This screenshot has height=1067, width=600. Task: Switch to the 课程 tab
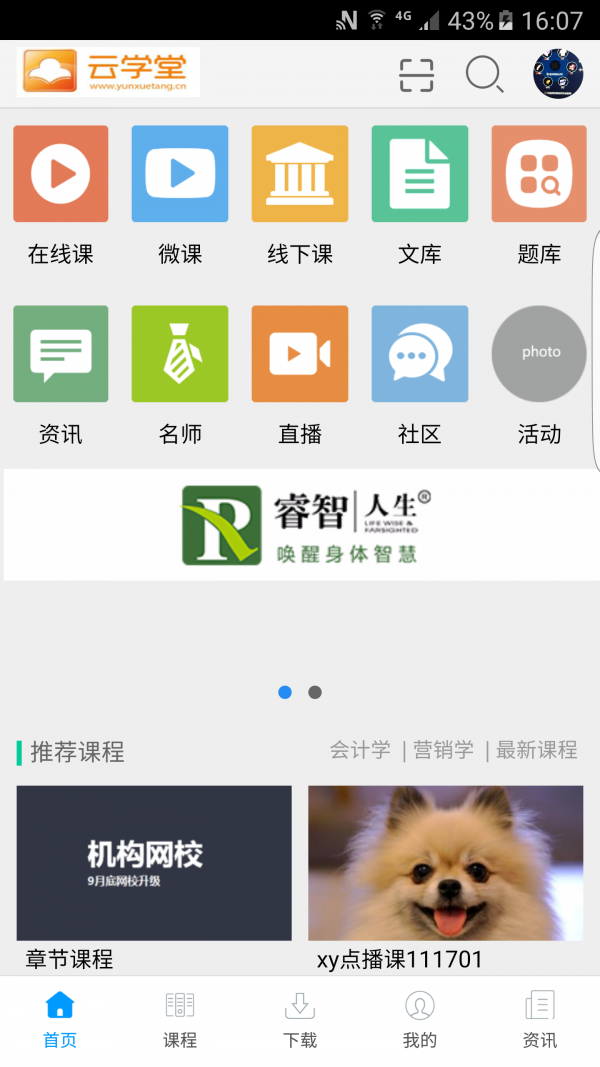(180, 1020)
